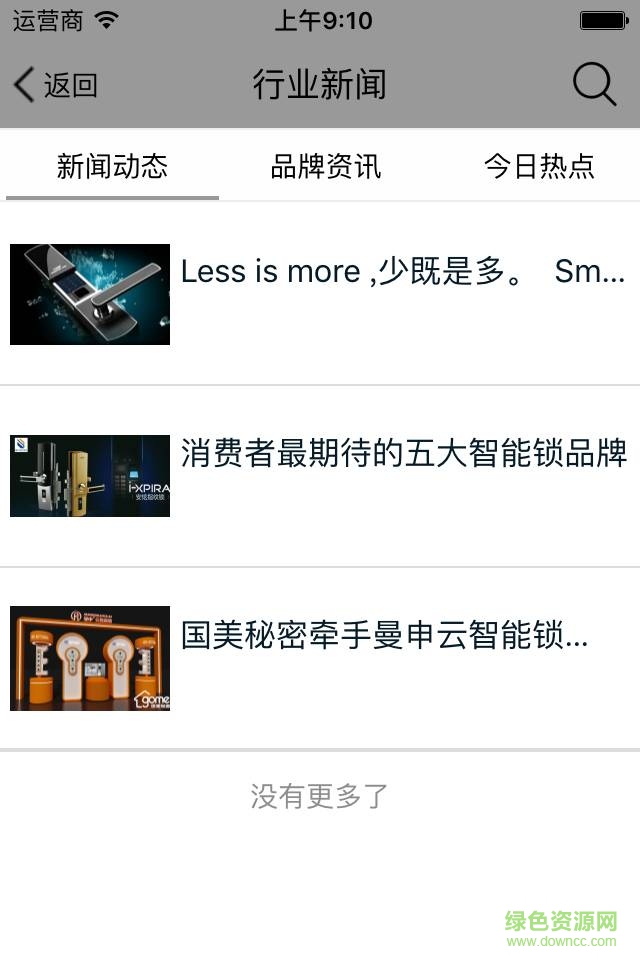Image resolution: width=640 pixels, height=960 pixels.
Task: Switch to the 今日热点 tab
Action: point(539,166)
